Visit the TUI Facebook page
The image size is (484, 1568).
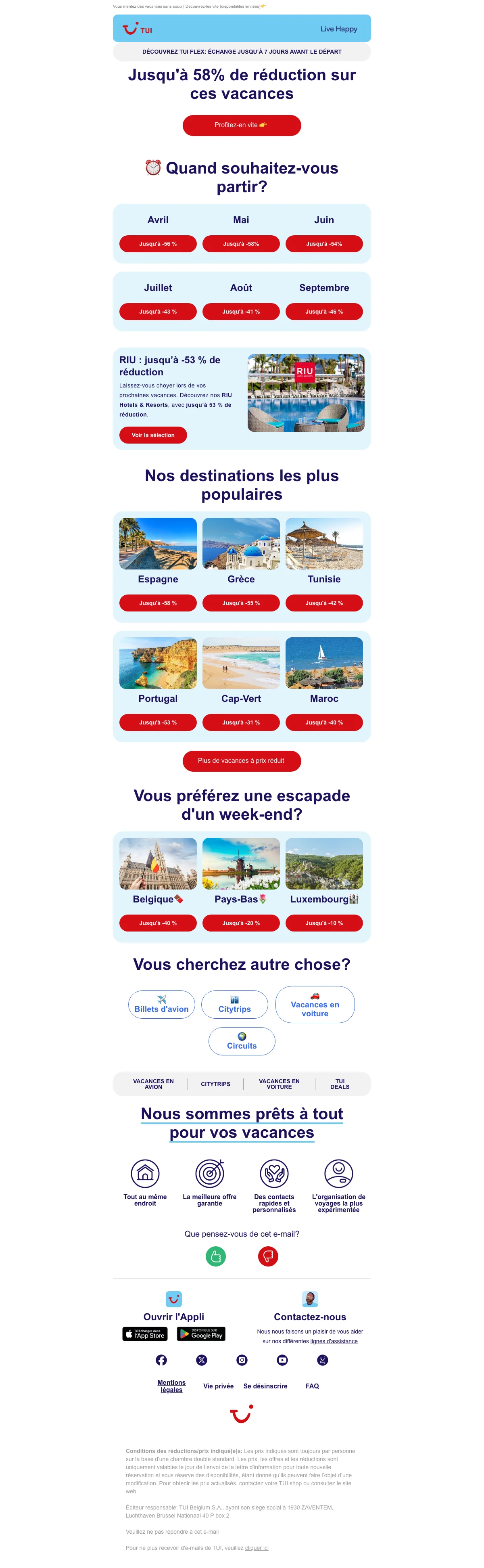point(161,1360)
